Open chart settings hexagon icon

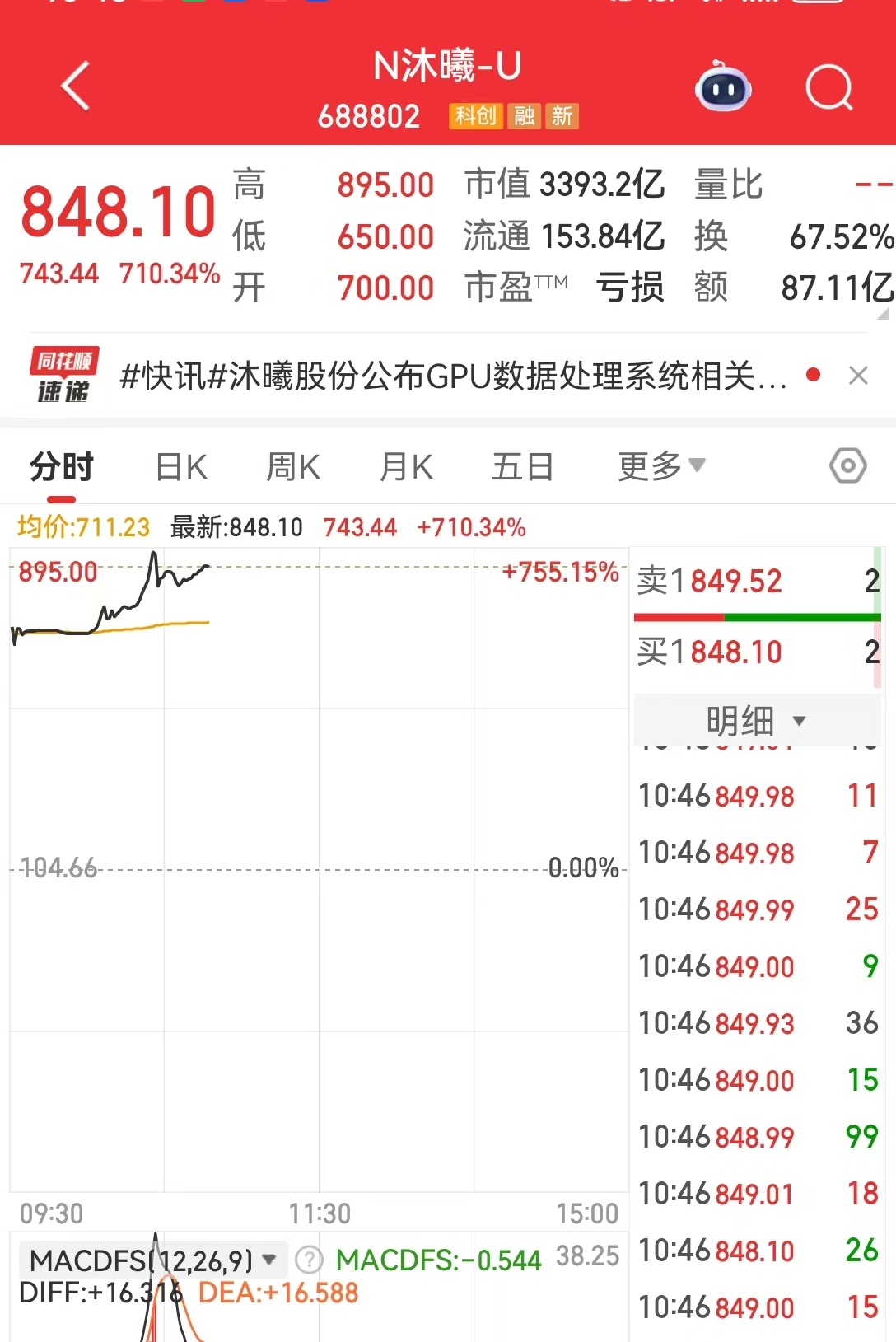[x=847, y=466]
